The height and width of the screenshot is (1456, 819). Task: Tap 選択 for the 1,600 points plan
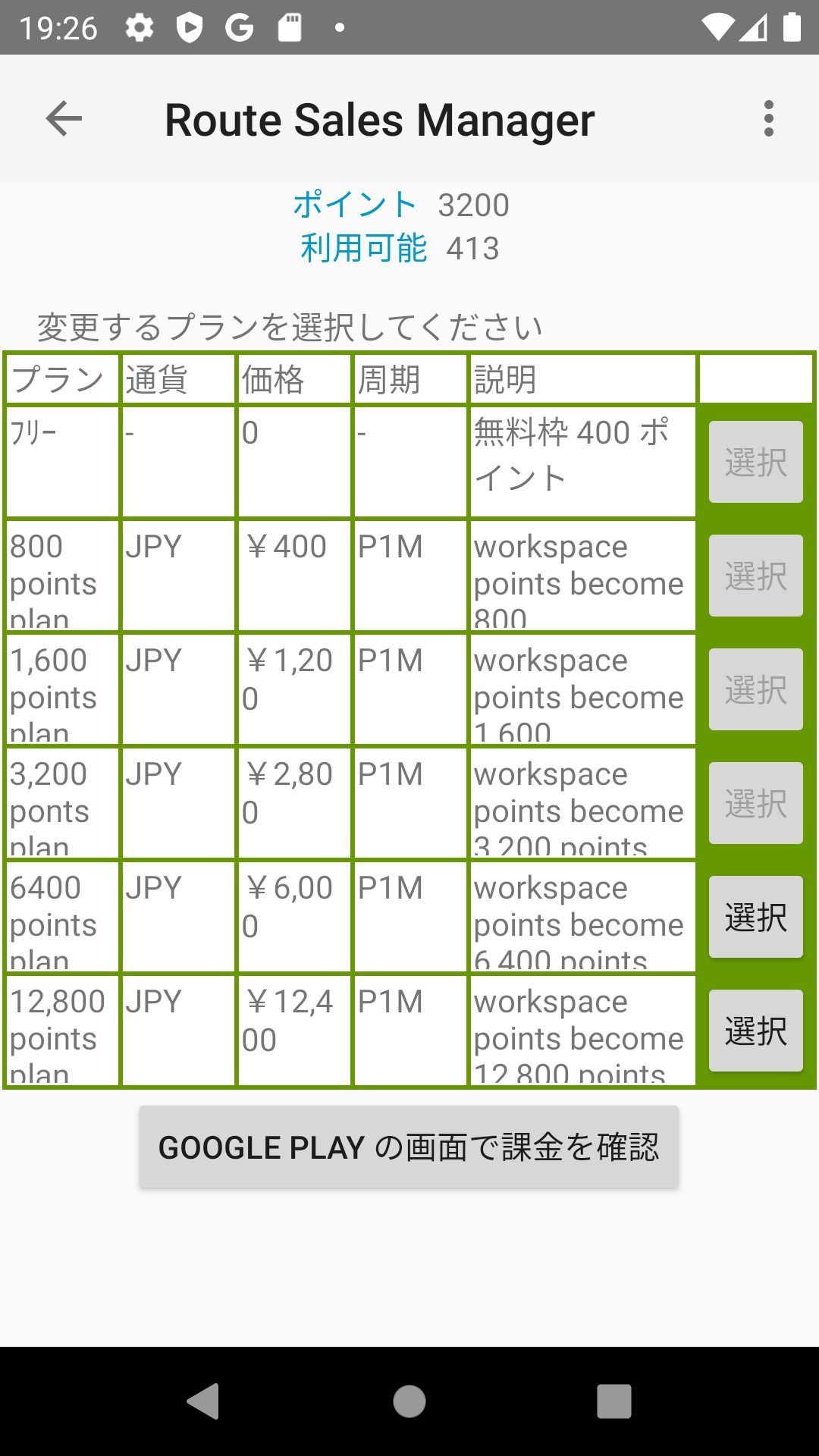pyautogui.click(x=755, y=689)
